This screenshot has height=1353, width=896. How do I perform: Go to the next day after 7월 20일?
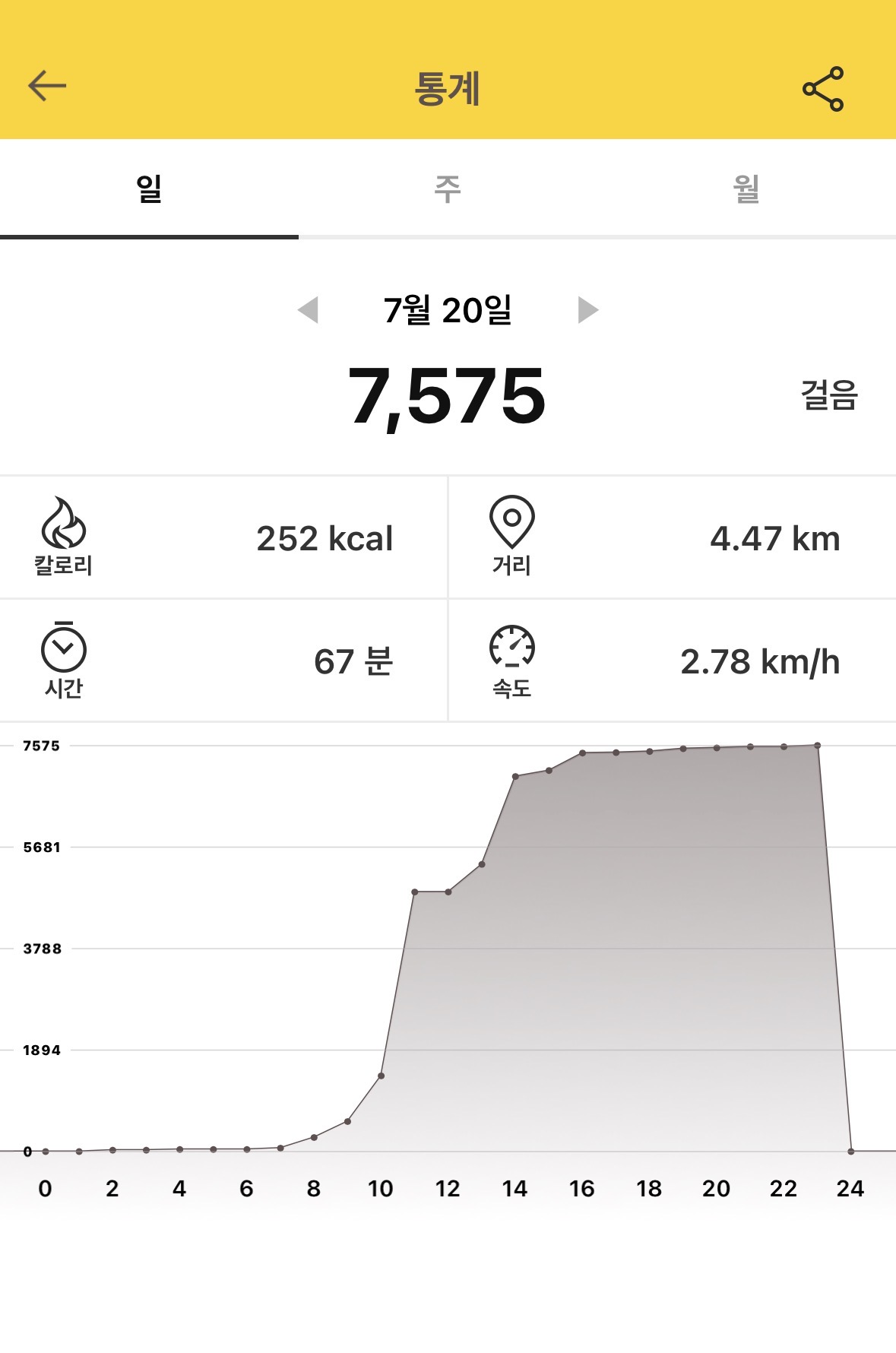tap(588, 310)
